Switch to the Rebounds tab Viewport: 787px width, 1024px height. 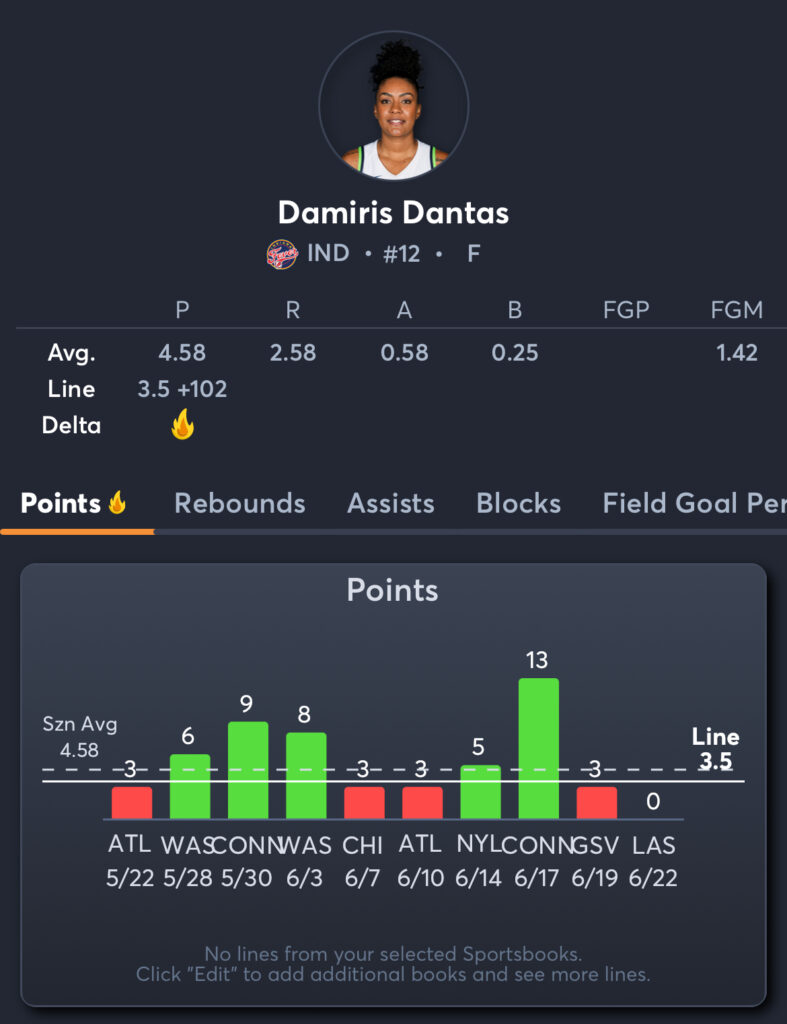(x=240, y=503)
